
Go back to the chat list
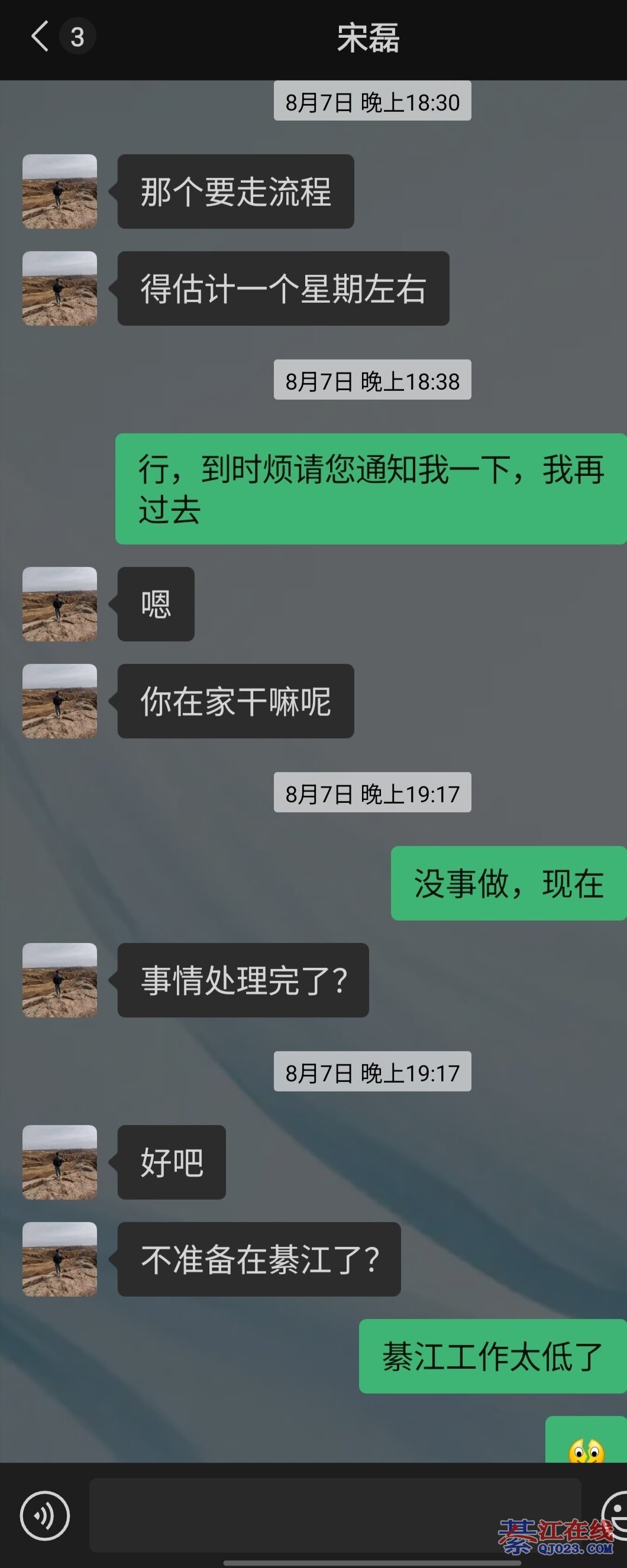(40, 37)
